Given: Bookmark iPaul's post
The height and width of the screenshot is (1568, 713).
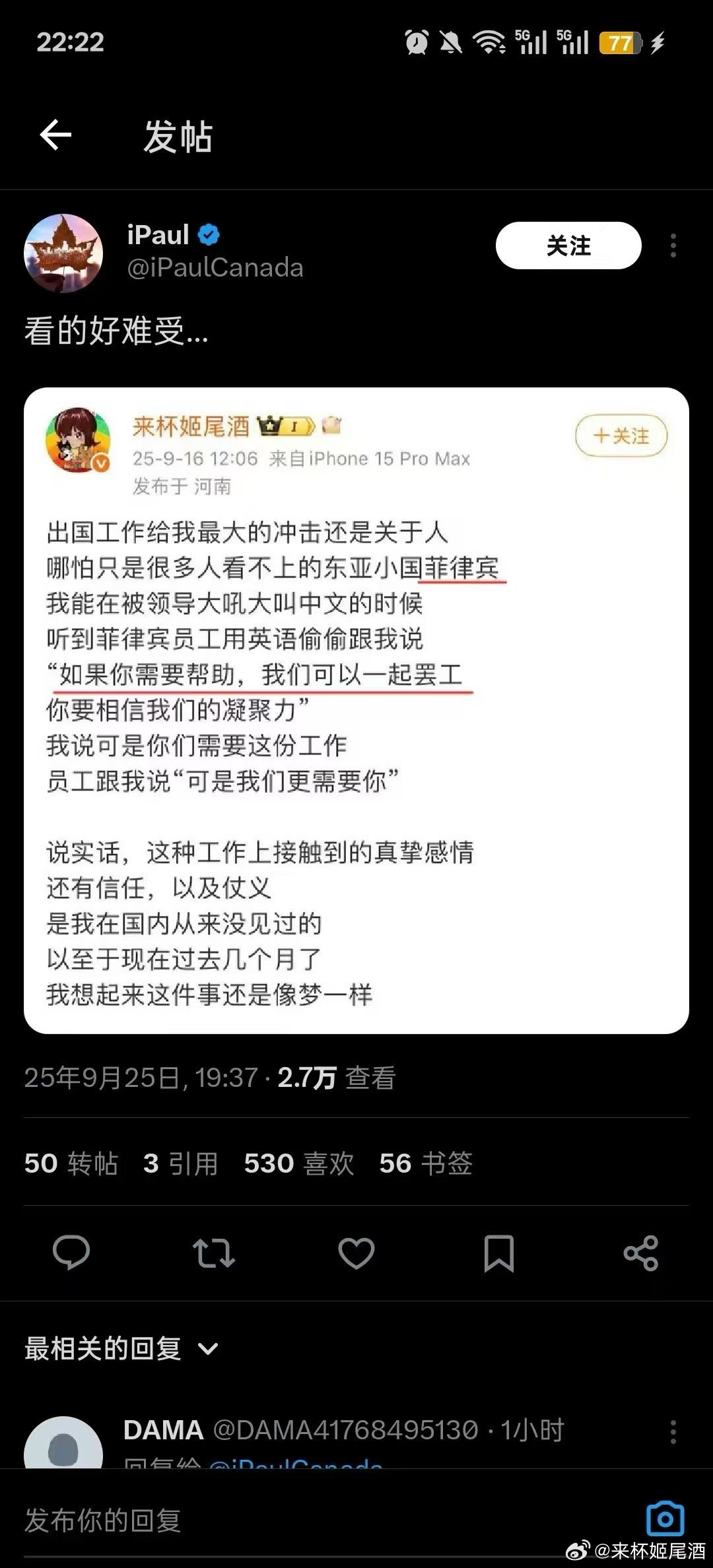Looking at the screenshot, I should click(498, 1253).
